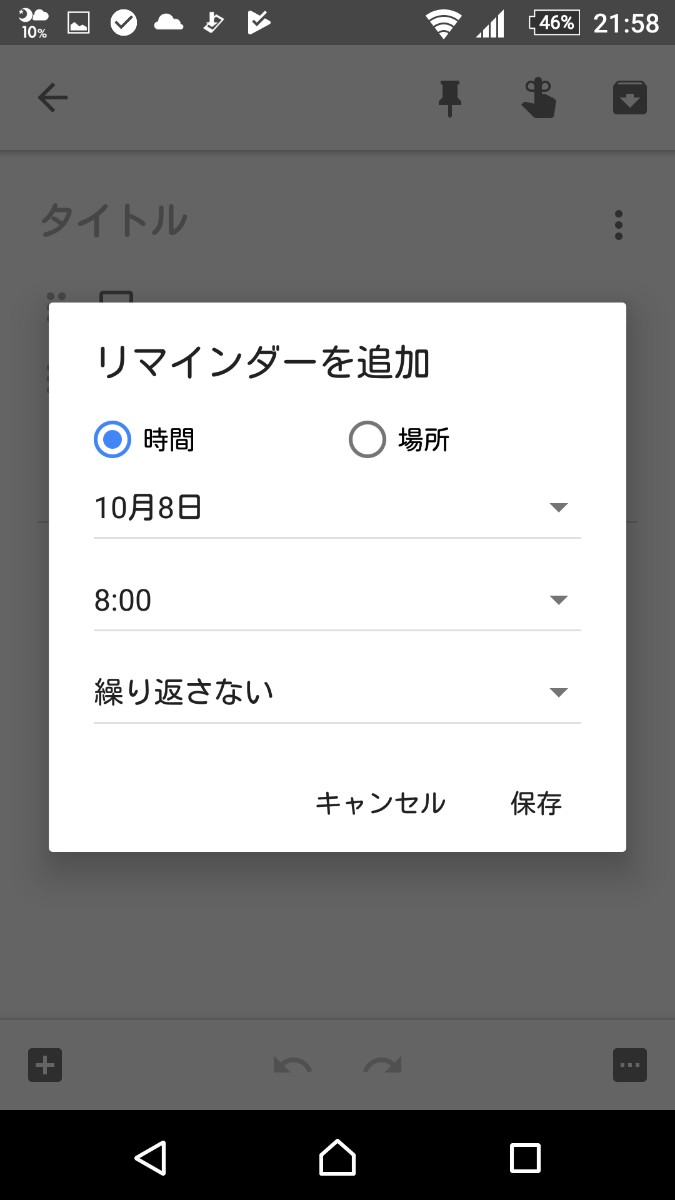The height and width of the screenshot is (1200, 675).
Task: Open the 繰り返さない repeat dropdown
Action: coord(337,692)
